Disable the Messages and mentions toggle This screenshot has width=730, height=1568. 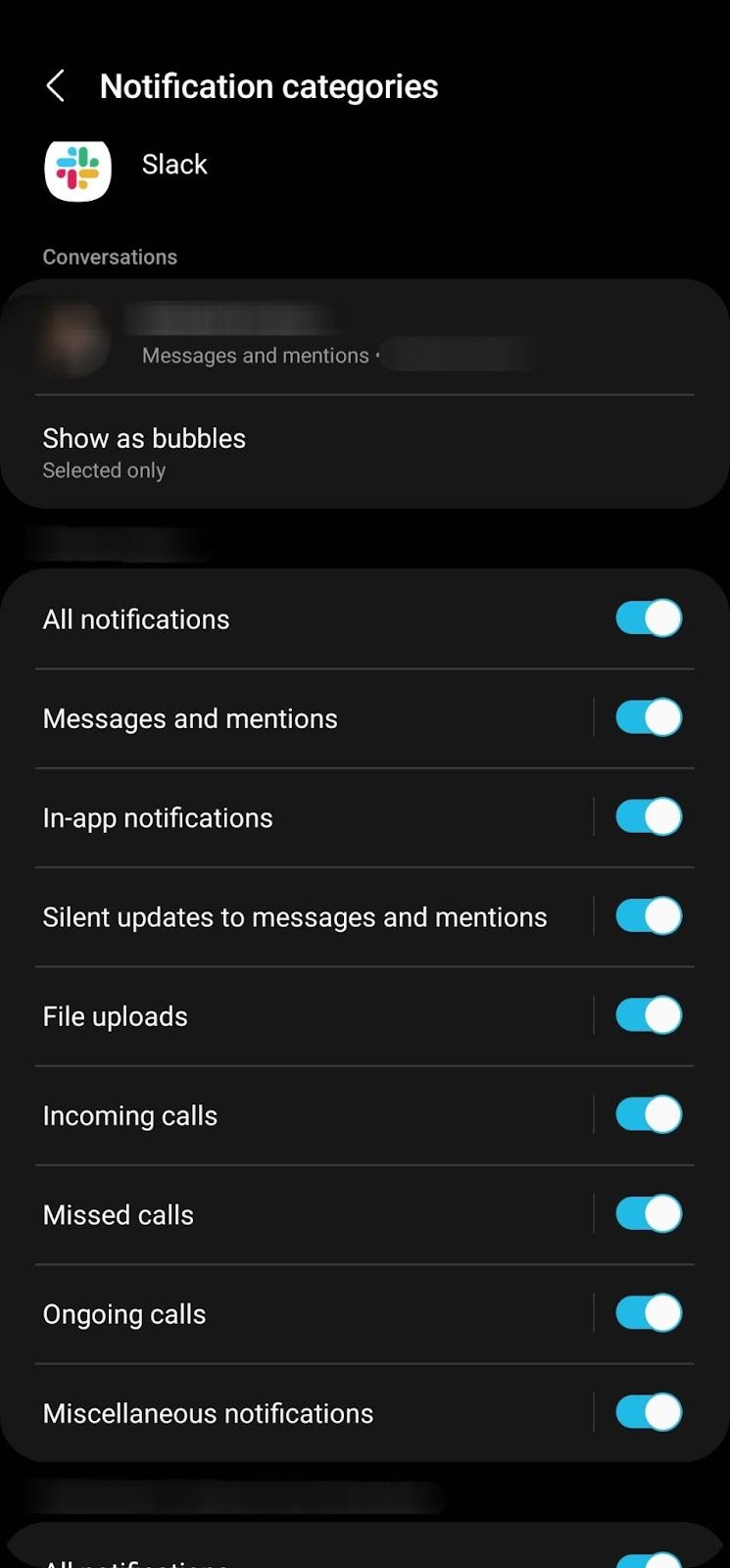point(648,717)
